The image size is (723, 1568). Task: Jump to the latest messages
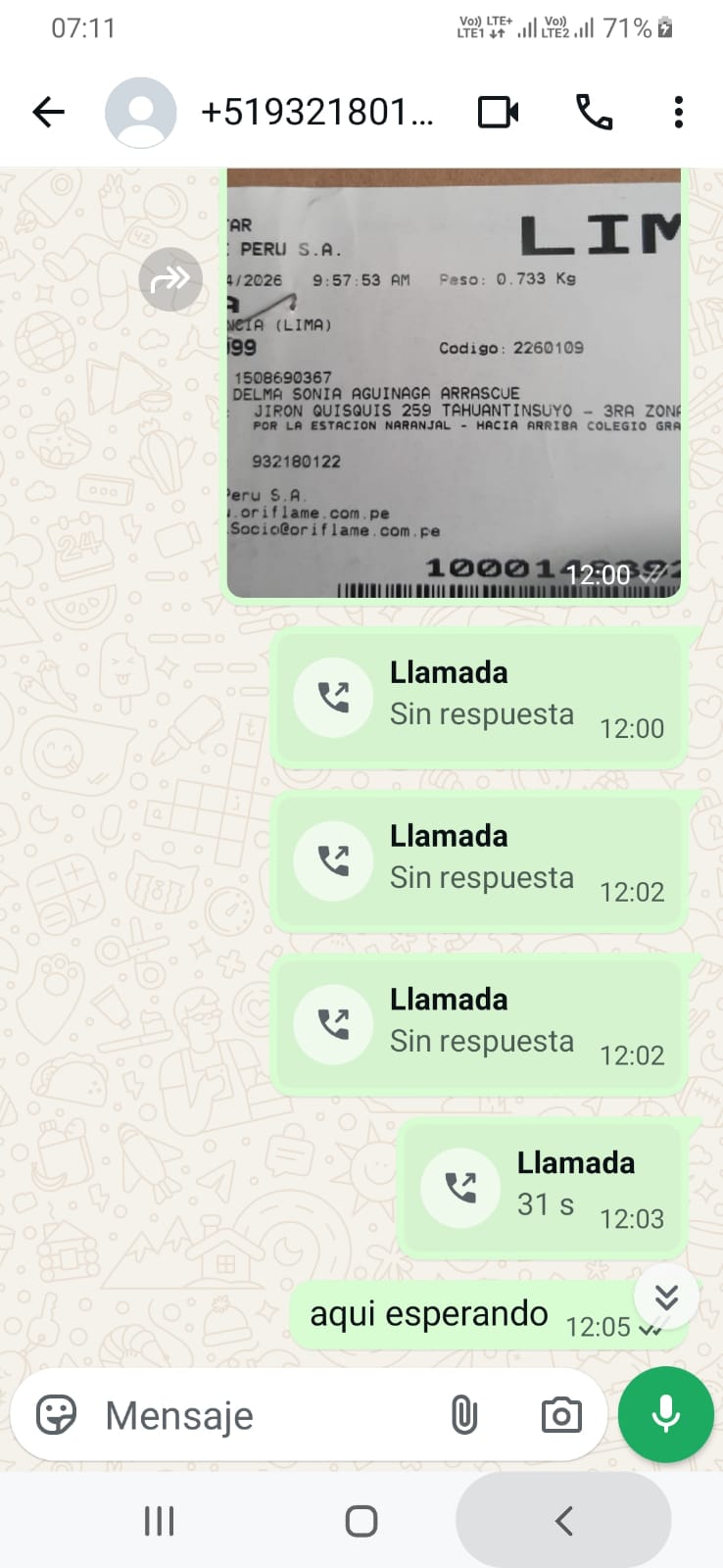[666, 1298]
